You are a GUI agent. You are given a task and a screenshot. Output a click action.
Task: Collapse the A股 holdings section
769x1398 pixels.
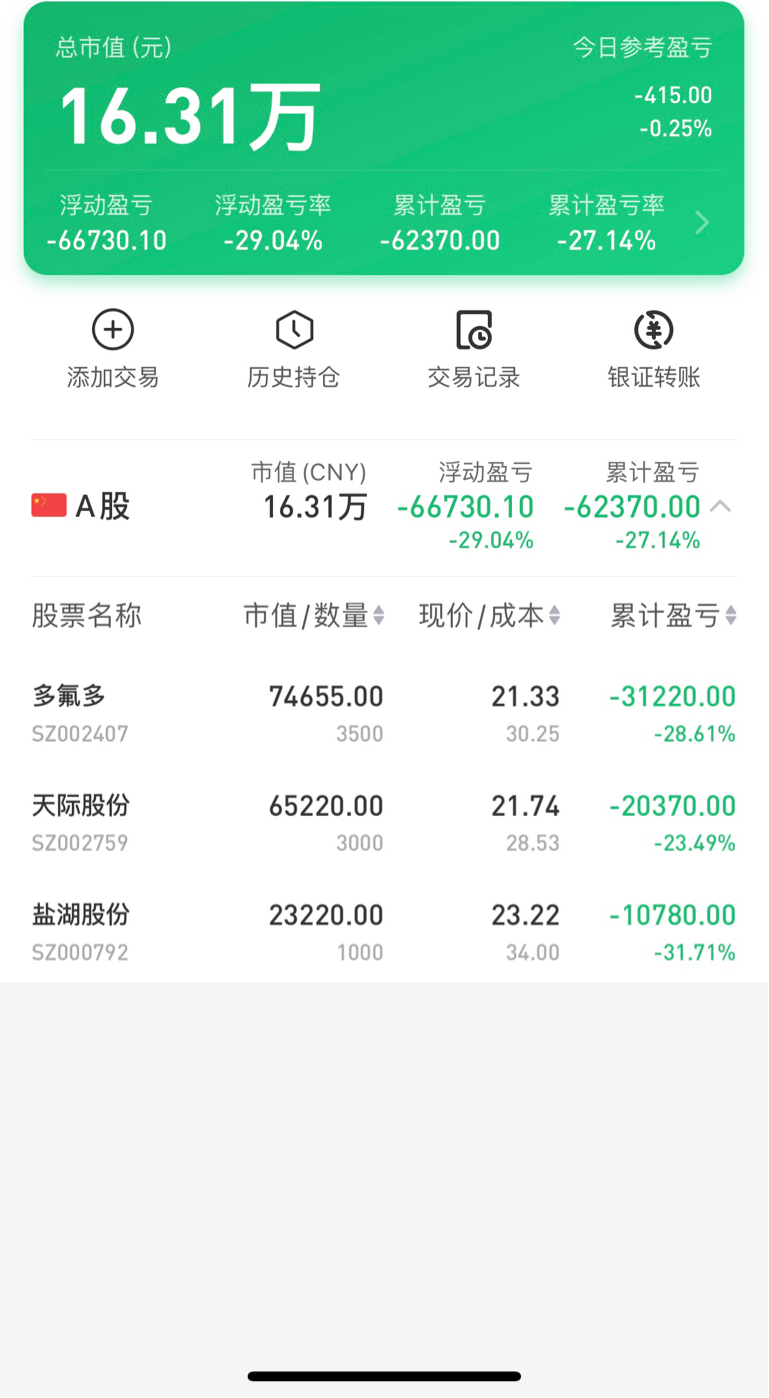720,507
